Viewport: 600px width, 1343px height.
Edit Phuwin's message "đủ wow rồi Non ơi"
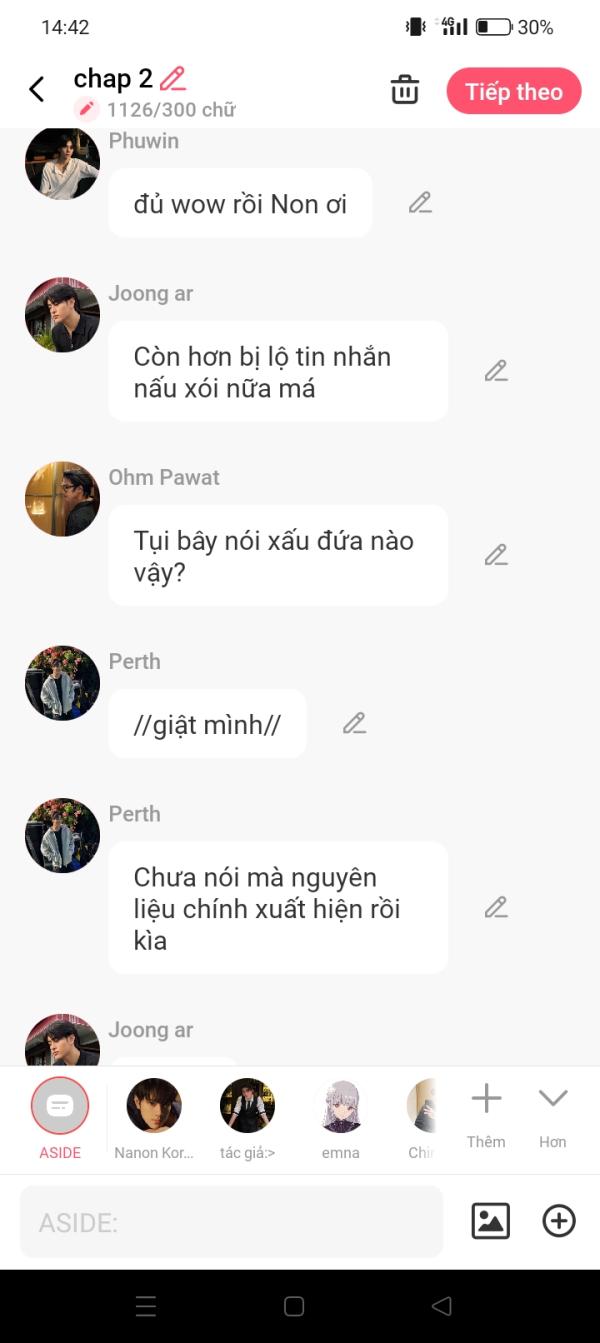(420, 203)
